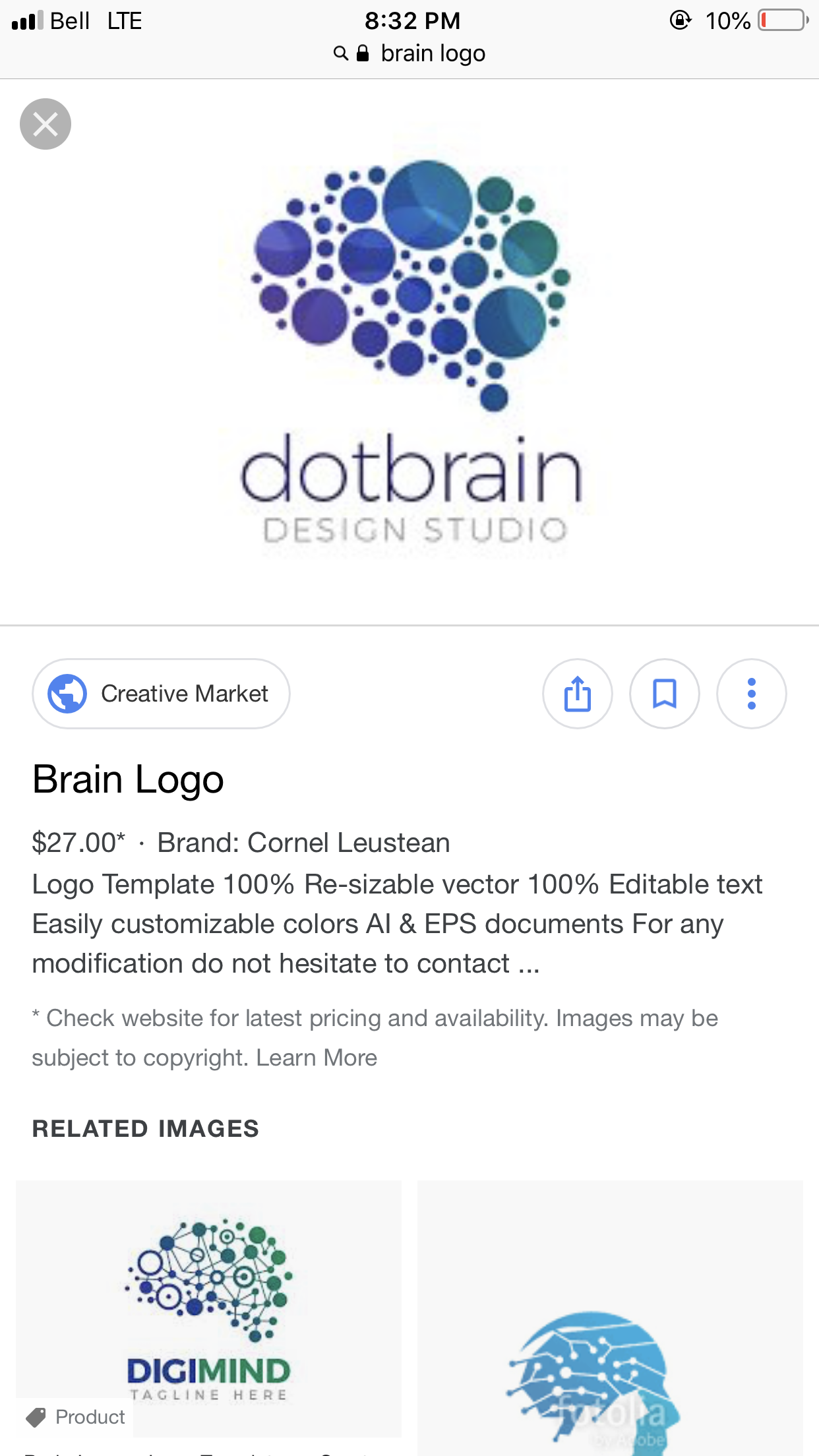Close the image preview
This screenshot has height=1456, width=819.
point(45,124)
